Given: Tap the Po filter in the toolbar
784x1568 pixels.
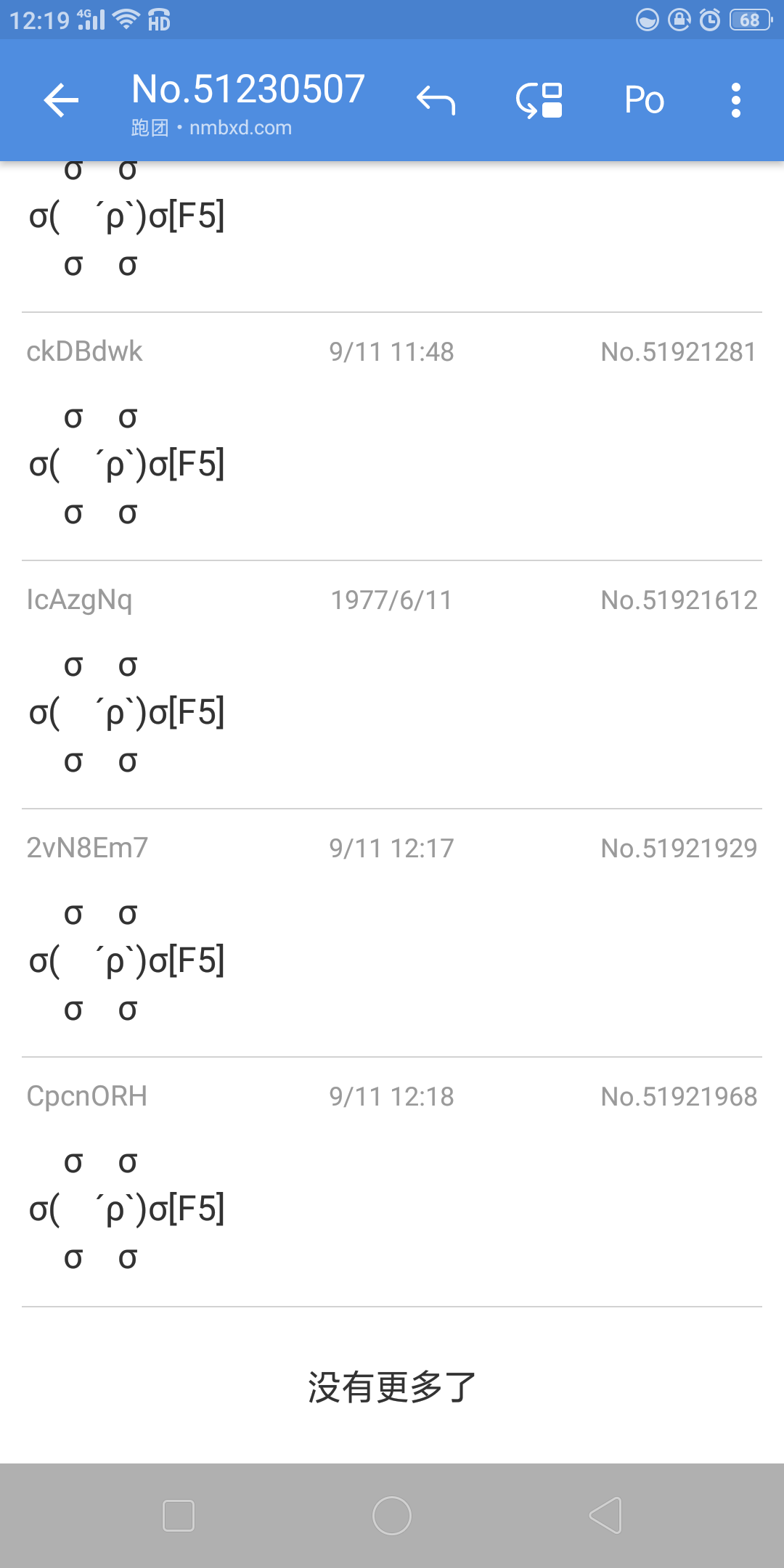Looking at the screenshot, I should pyautogui.click(x=644, y=100).
